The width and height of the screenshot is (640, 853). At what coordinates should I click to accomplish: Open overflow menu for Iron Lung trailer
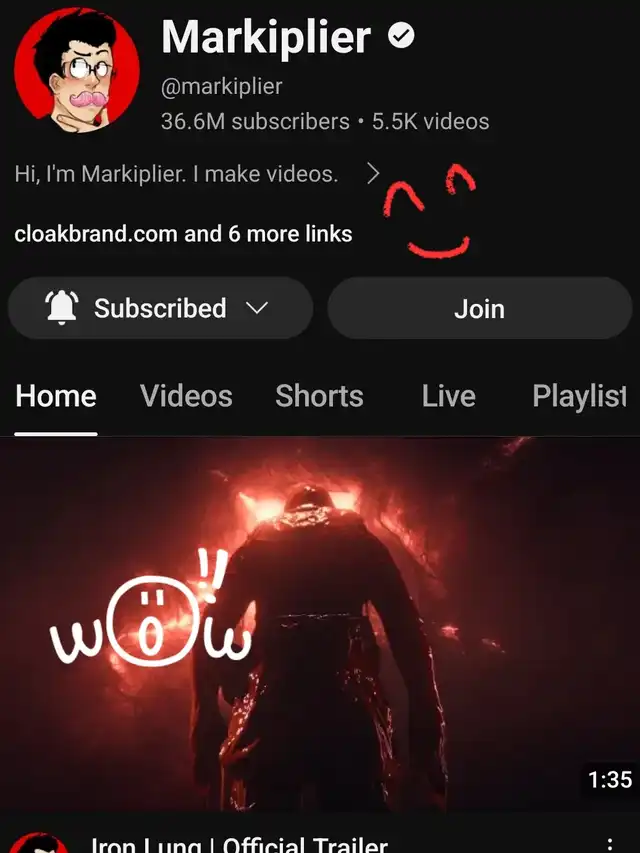pos(610,843)
